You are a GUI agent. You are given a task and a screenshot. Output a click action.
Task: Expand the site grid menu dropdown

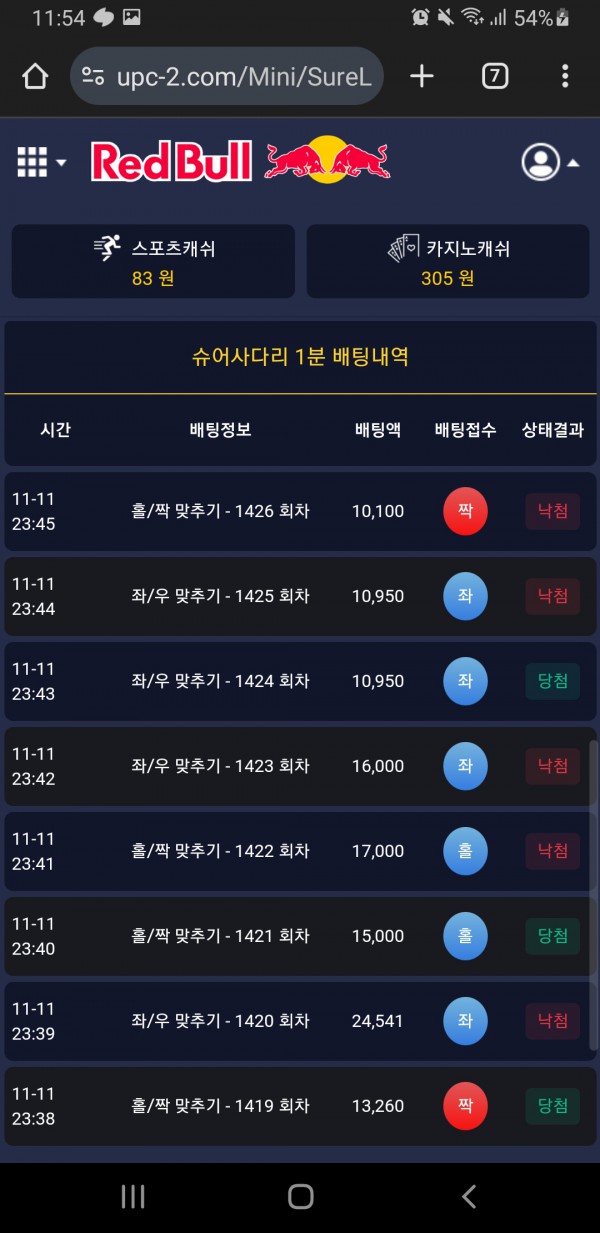[41, 161]
